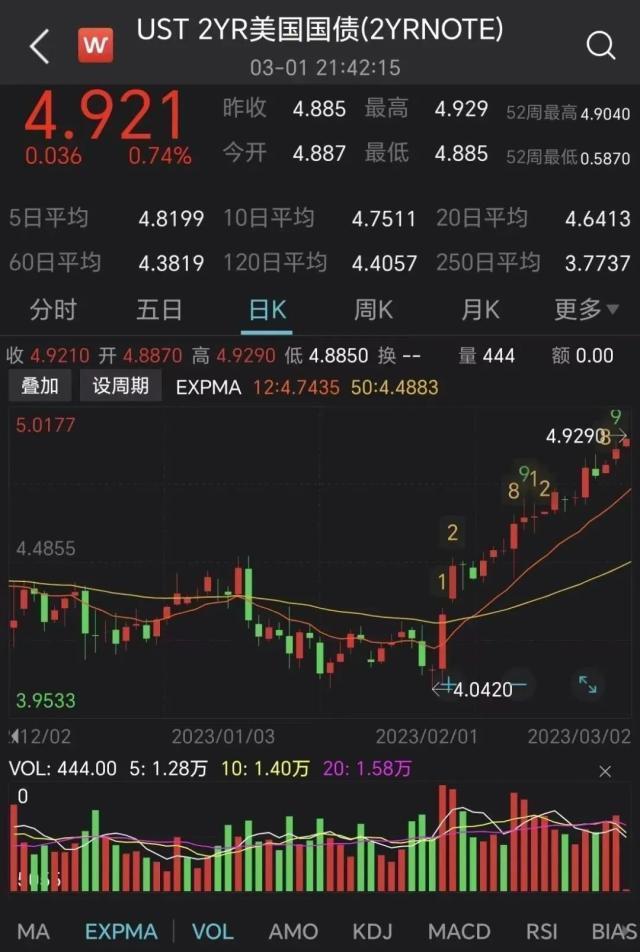
Task: Open the search magnifier icon
Action: pyautogui.click(x=600, y=45)
